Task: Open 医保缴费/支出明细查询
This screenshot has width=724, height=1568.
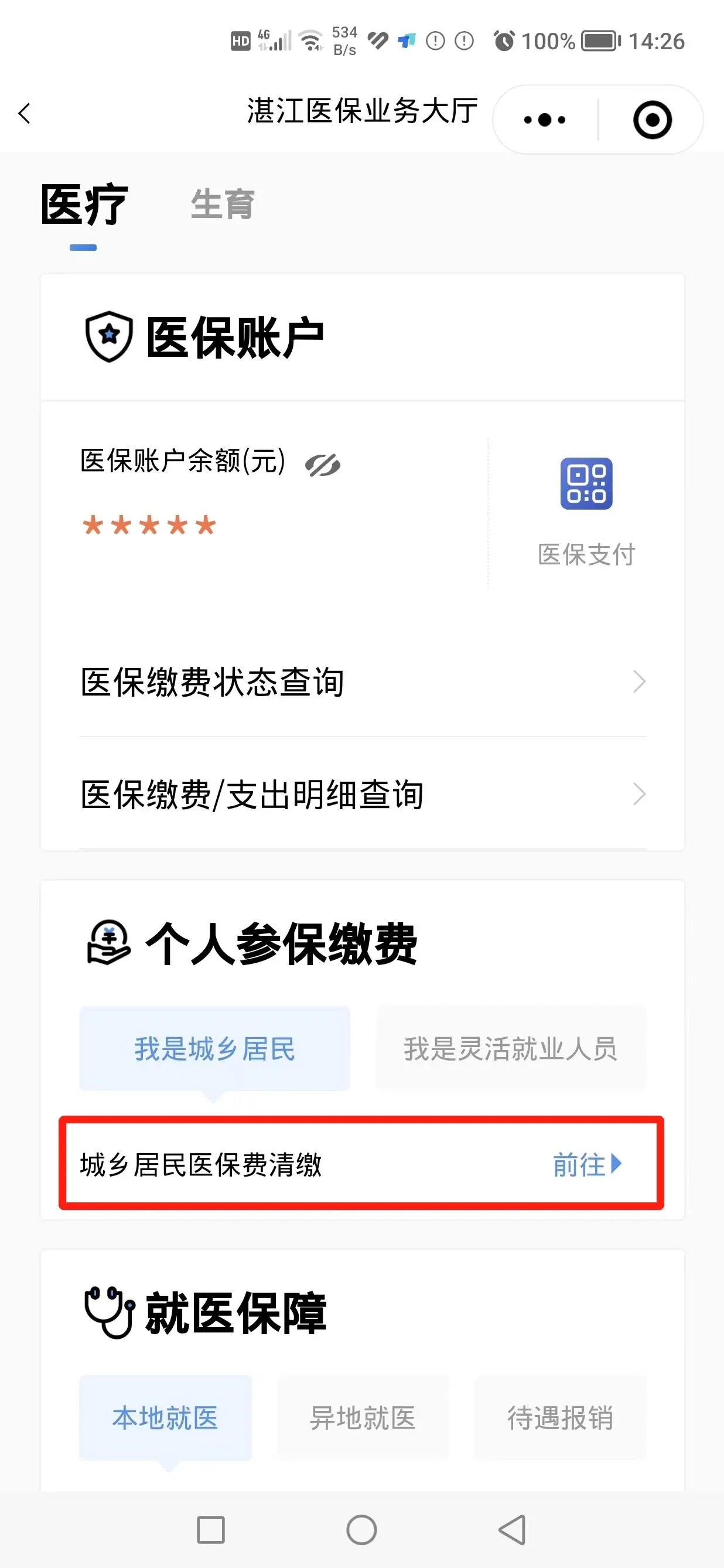Action: point(363,794)
